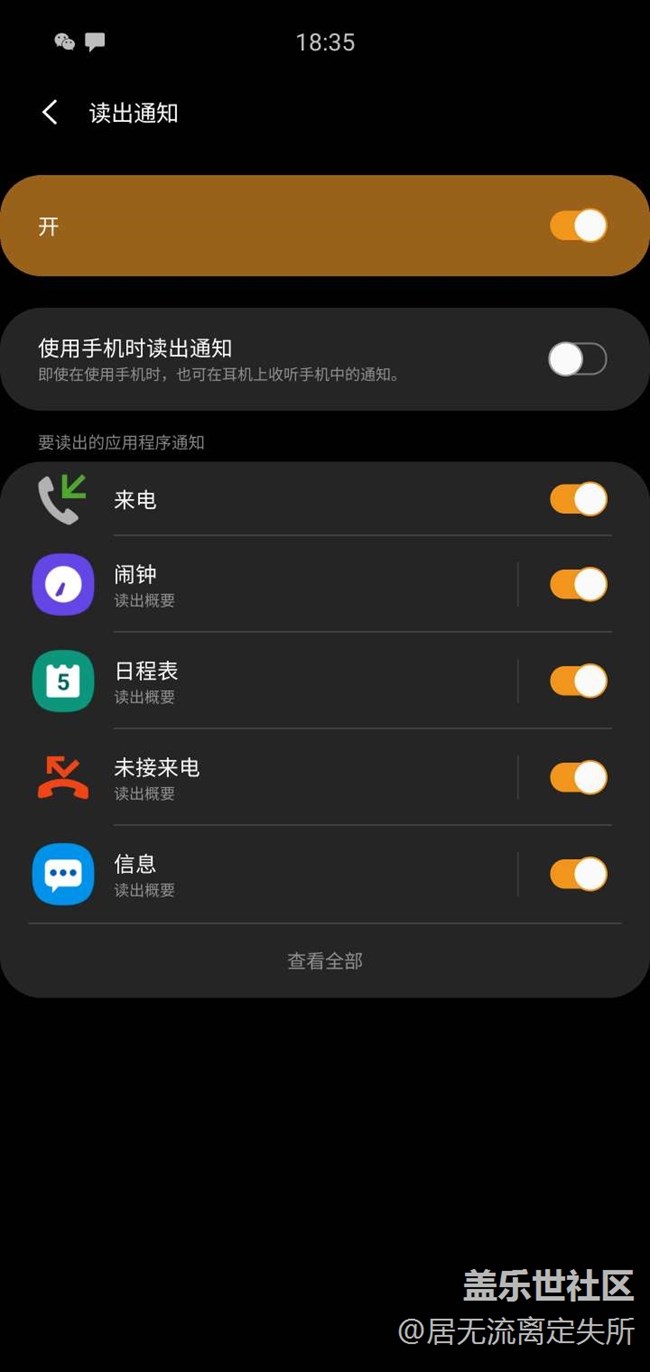The image size is (650, 1372).
Task: Tap 查看全部 to view all apps
Action: (325, 961)
